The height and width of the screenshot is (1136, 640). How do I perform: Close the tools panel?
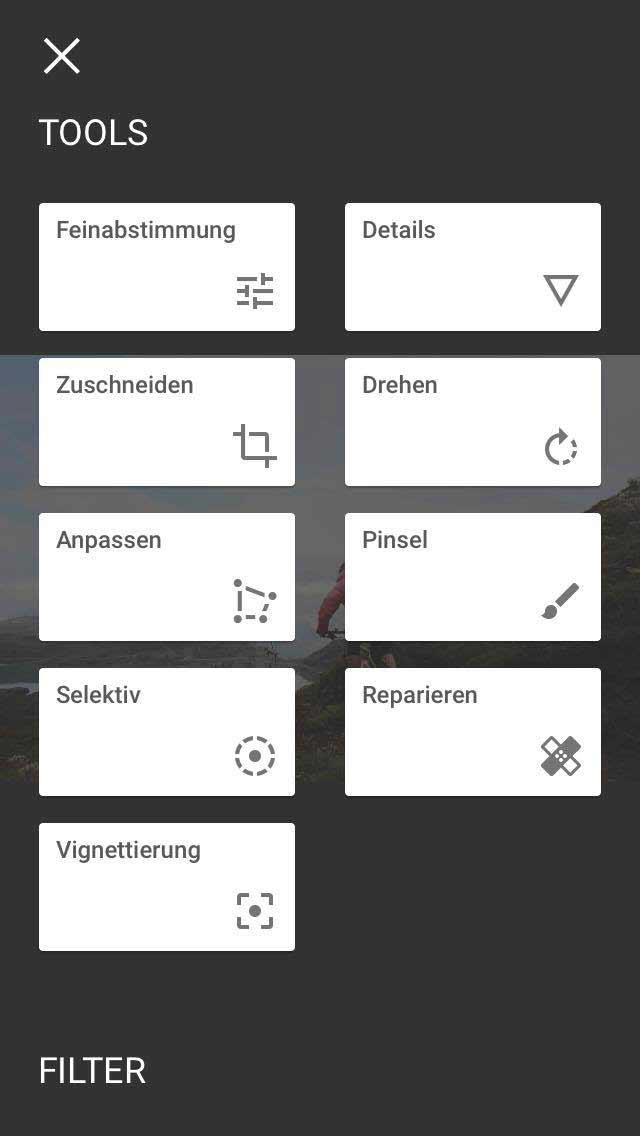point(61,56)
